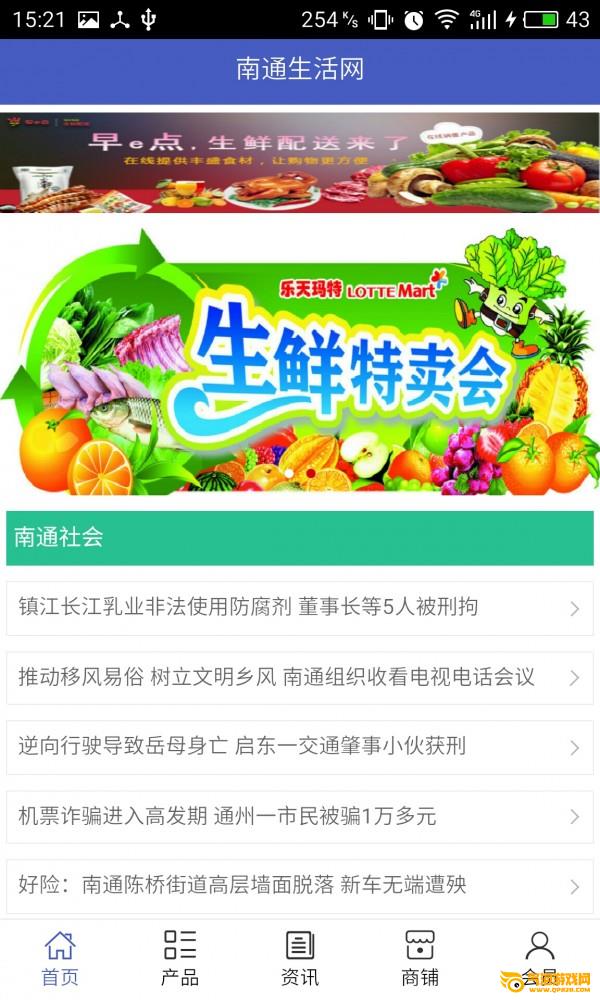
Task: Open news 好险：南通陈桥街道高层墙面脱落
Action: point(300,886)
